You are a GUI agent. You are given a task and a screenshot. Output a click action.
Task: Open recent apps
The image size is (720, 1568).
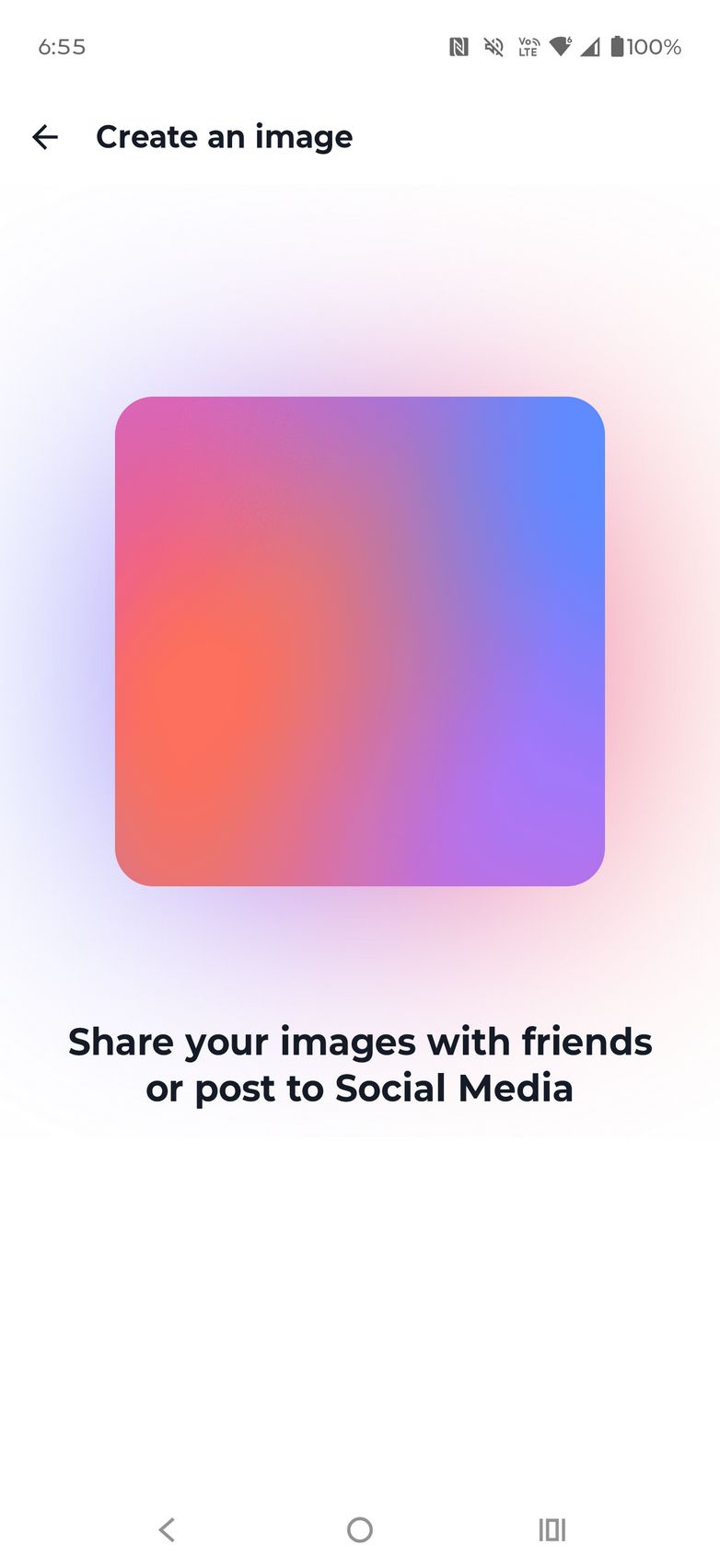552,1529
